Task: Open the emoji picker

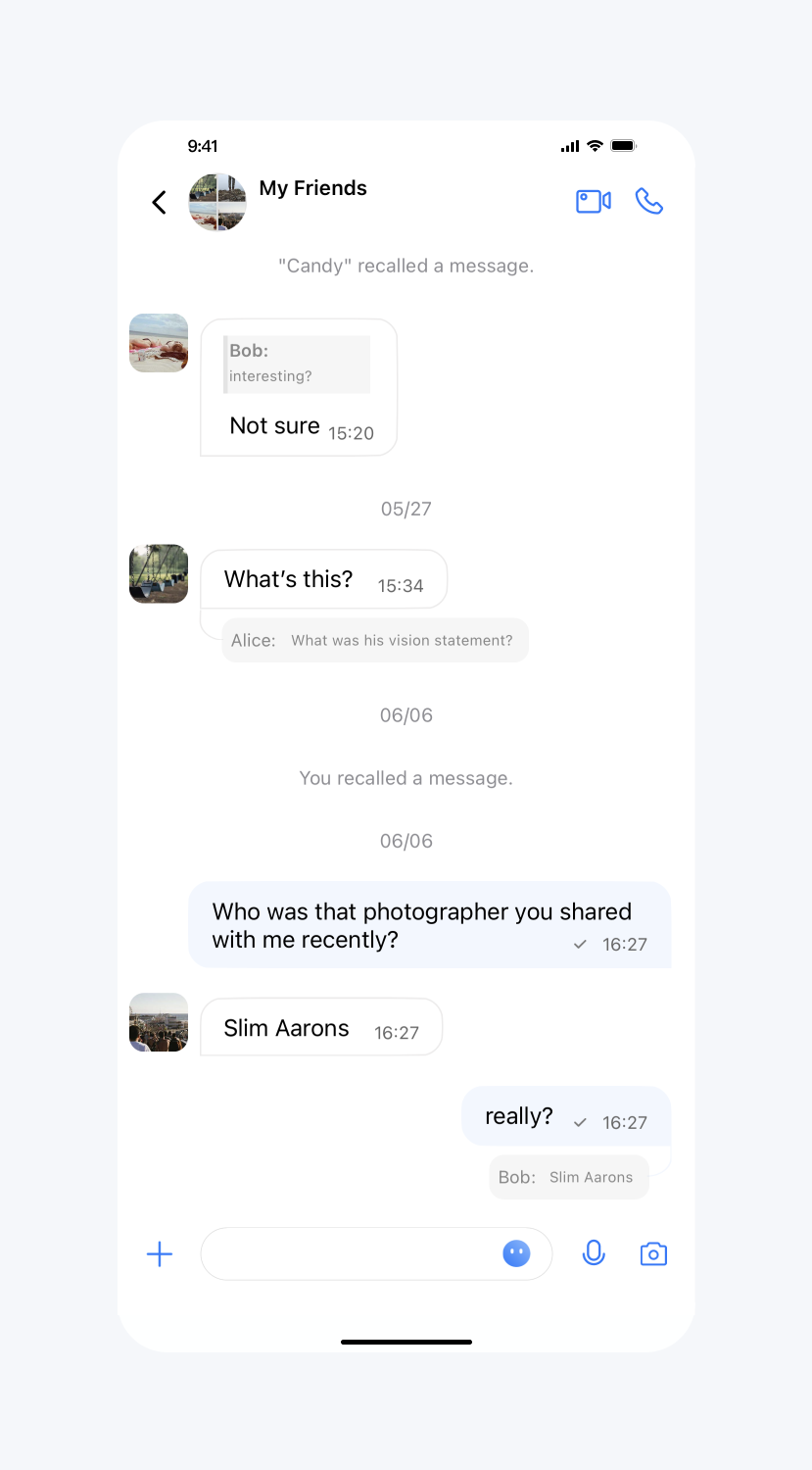Action: pos(516,1253)
